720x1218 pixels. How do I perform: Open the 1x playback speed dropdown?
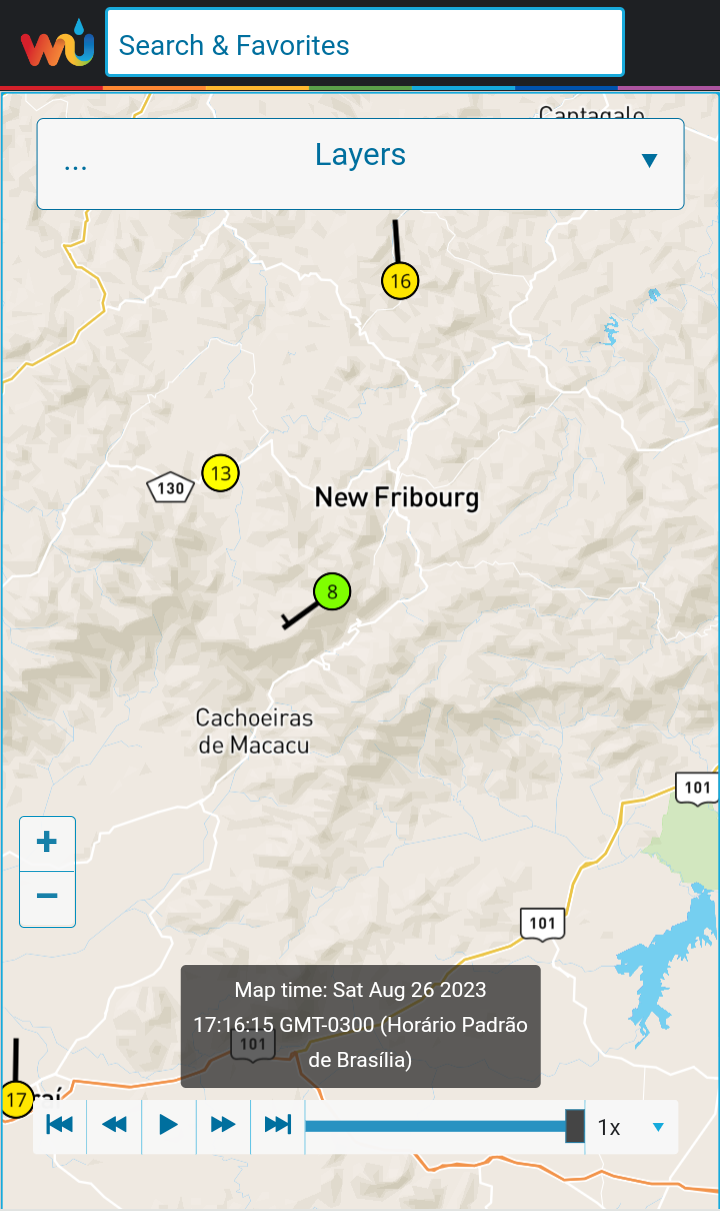click(x=631, y=1127)
